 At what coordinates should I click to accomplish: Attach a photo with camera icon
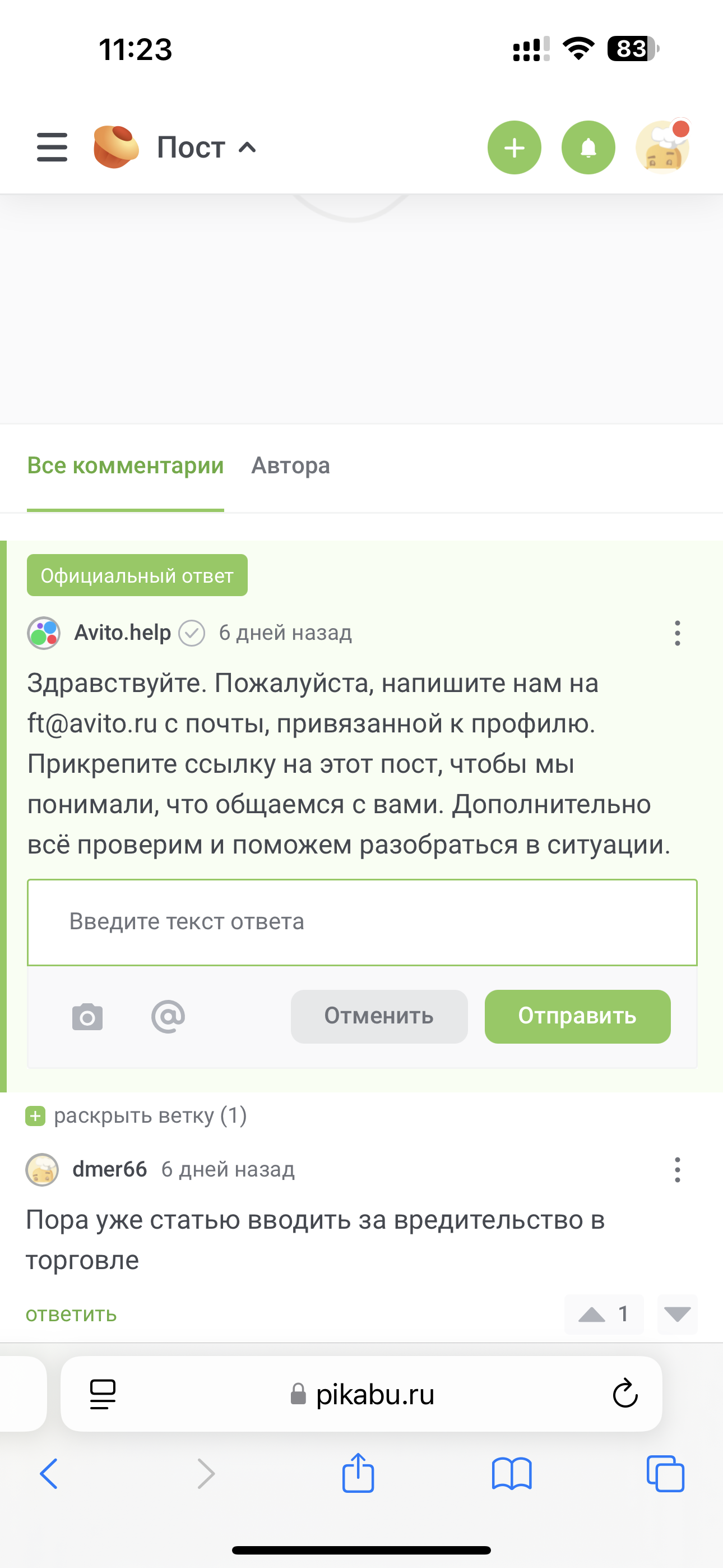tap(87, 1017)
